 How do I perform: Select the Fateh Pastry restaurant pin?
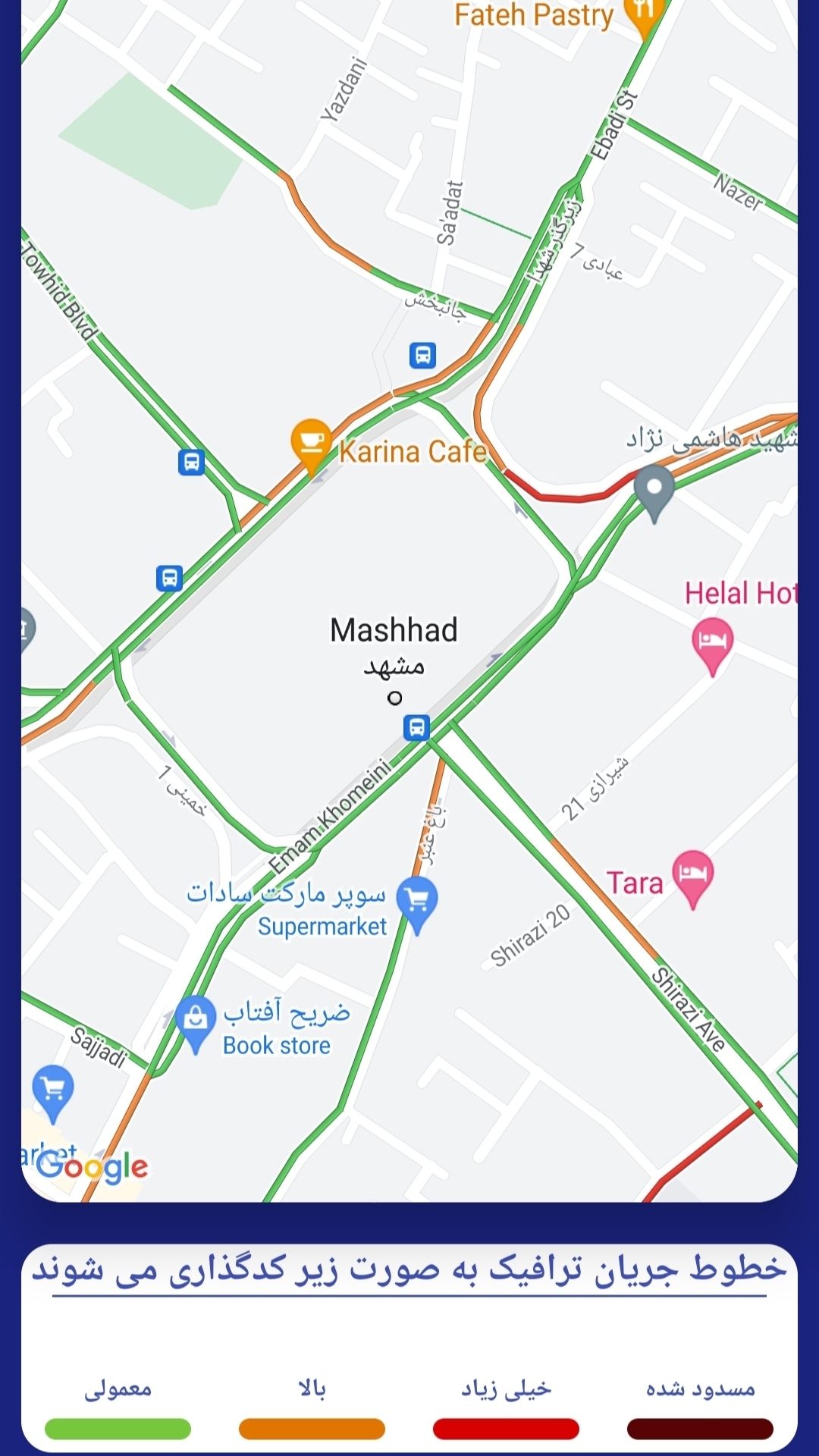tap(643, 14)
